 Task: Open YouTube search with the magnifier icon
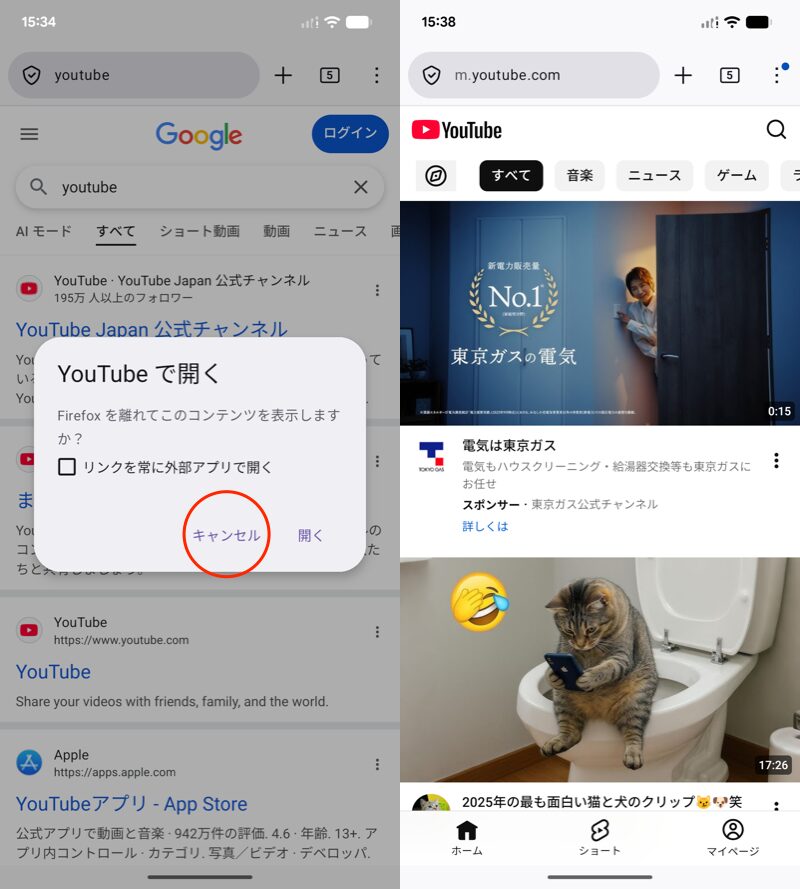tap(776, 130)
